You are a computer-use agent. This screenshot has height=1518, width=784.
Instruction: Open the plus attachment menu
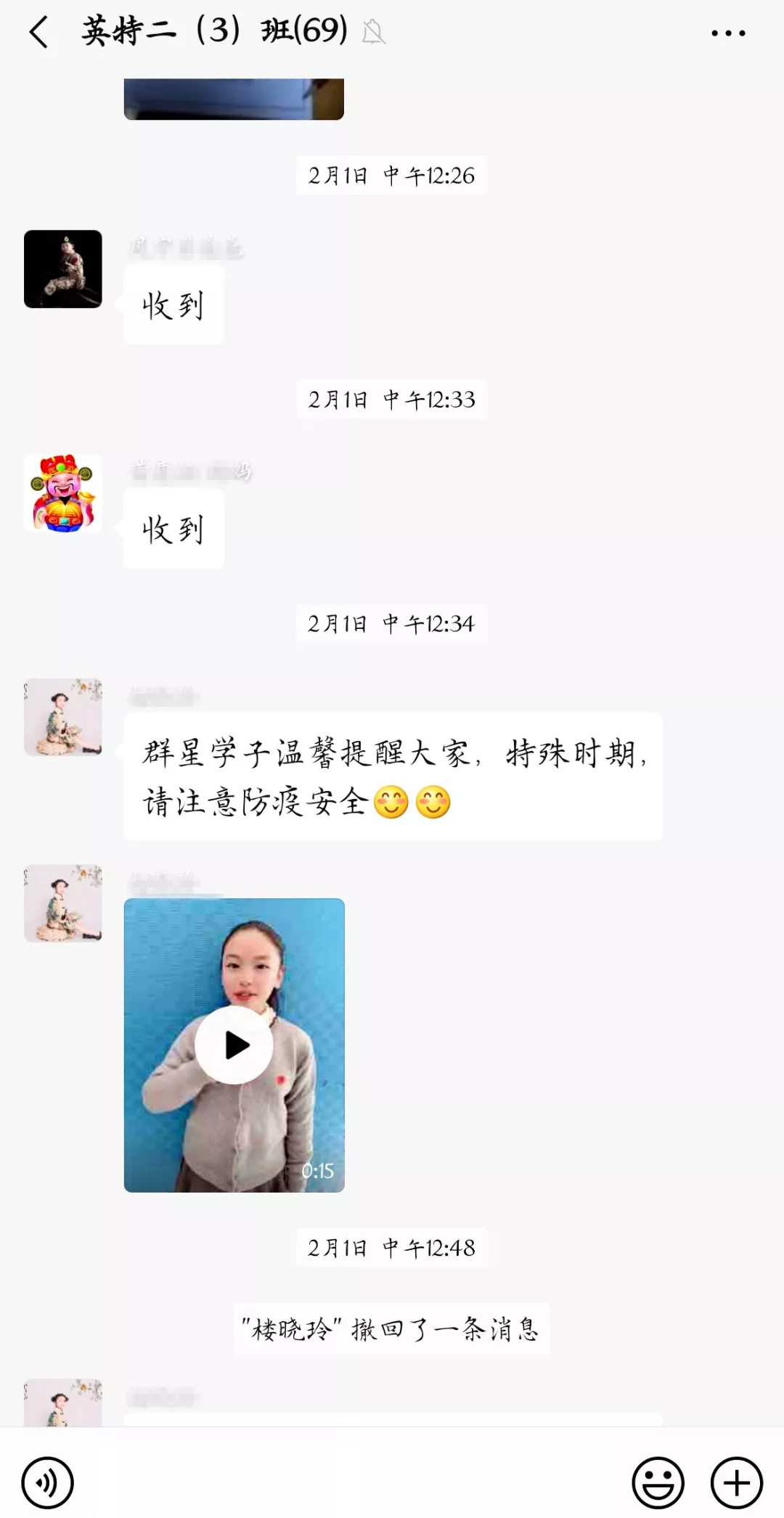point(736,1482)
